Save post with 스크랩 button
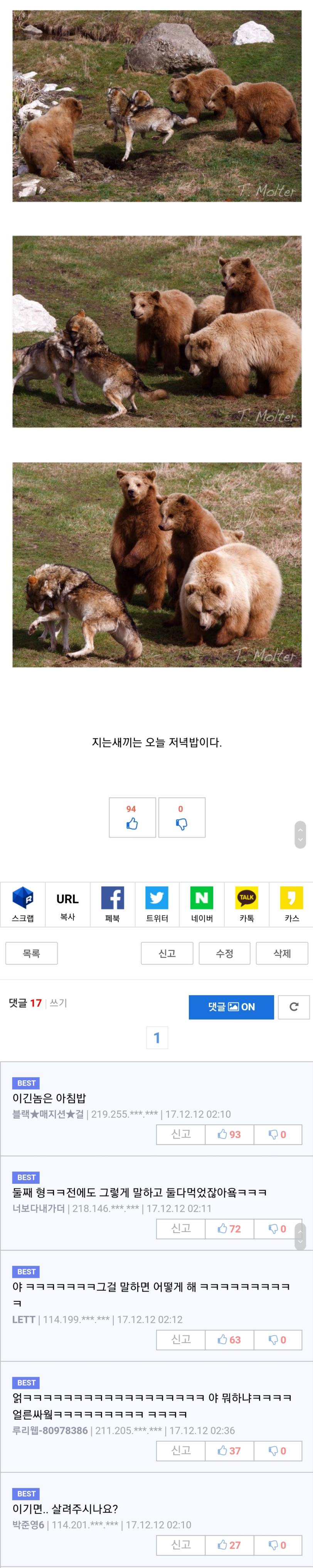Viewport: 313px width, 1568px height. (22, 904)
